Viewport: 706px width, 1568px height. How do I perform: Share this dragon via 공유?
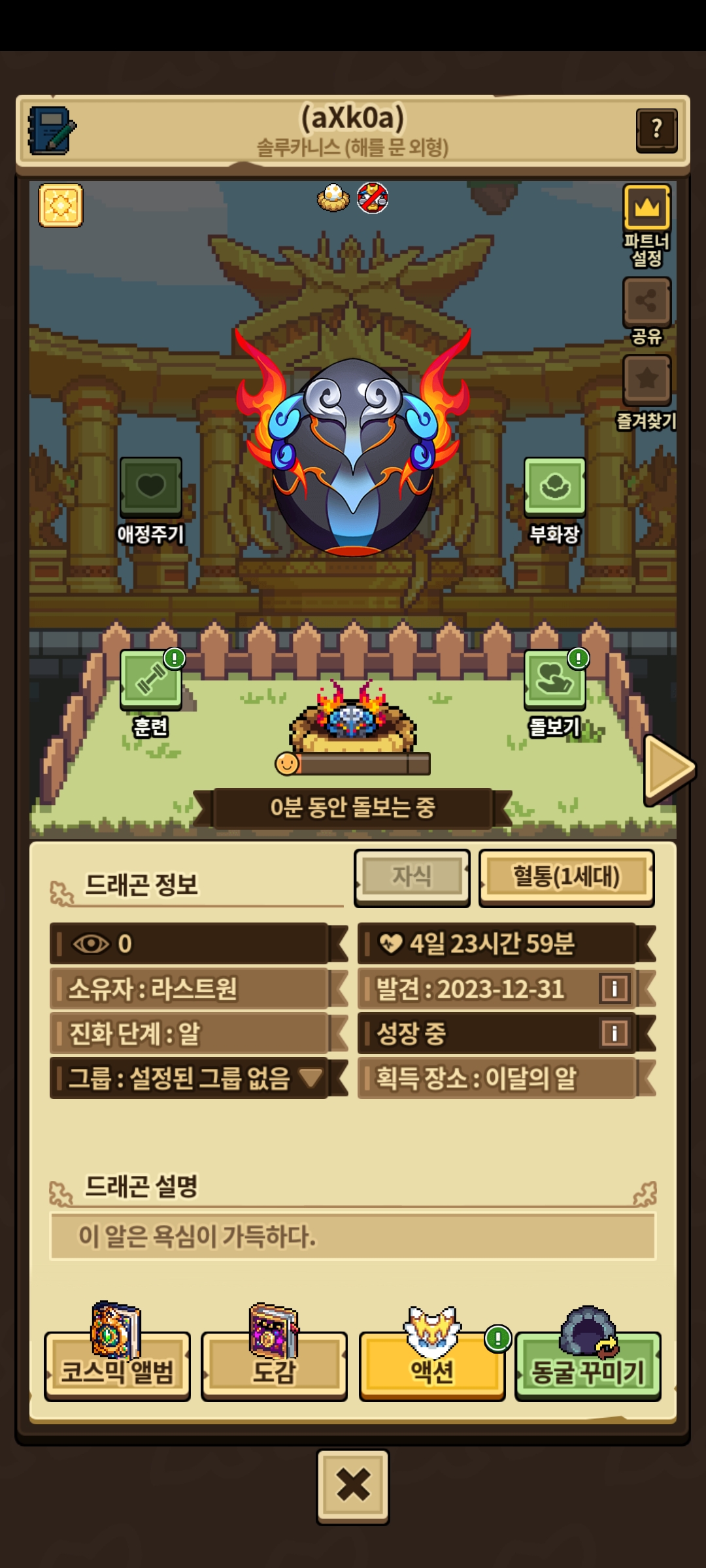(647, 302)
